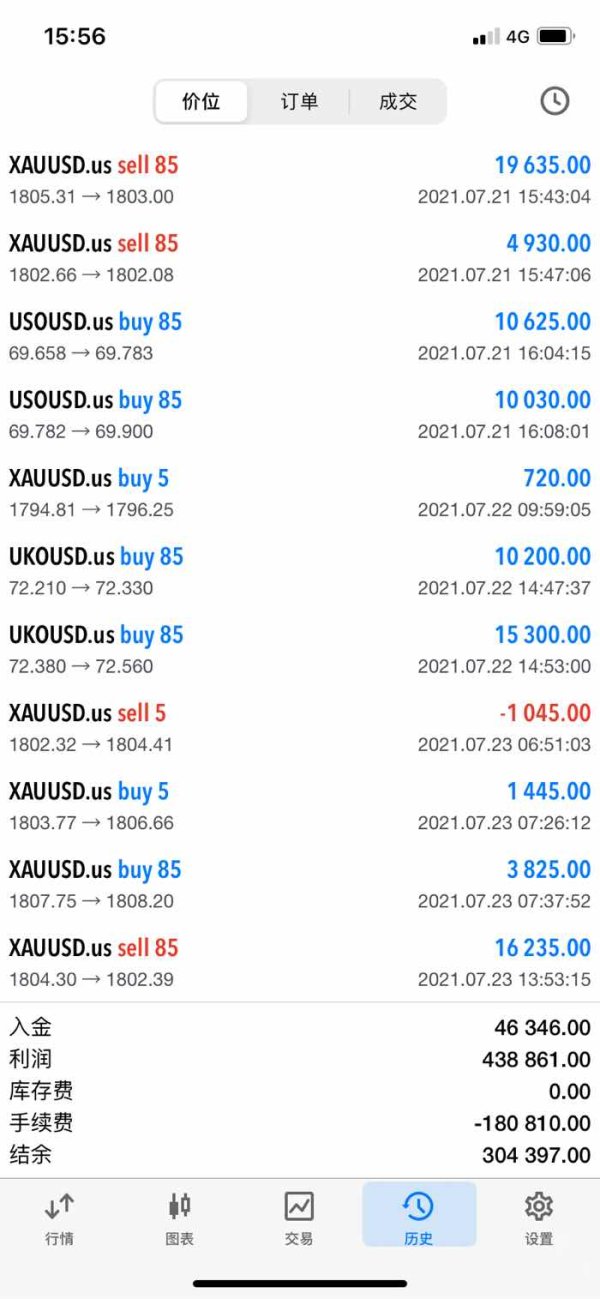Open the USOUSD buy 85 position with 10 625.00
The image size is (600, 1299).
point(300,336)
